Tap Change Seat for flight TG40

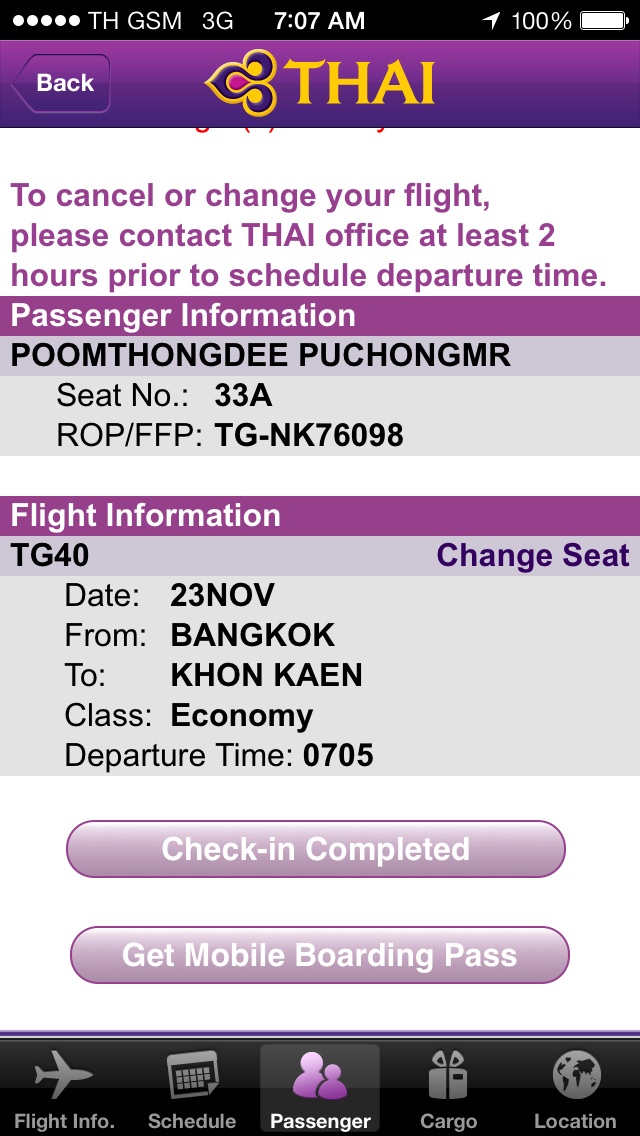point(533,556)
